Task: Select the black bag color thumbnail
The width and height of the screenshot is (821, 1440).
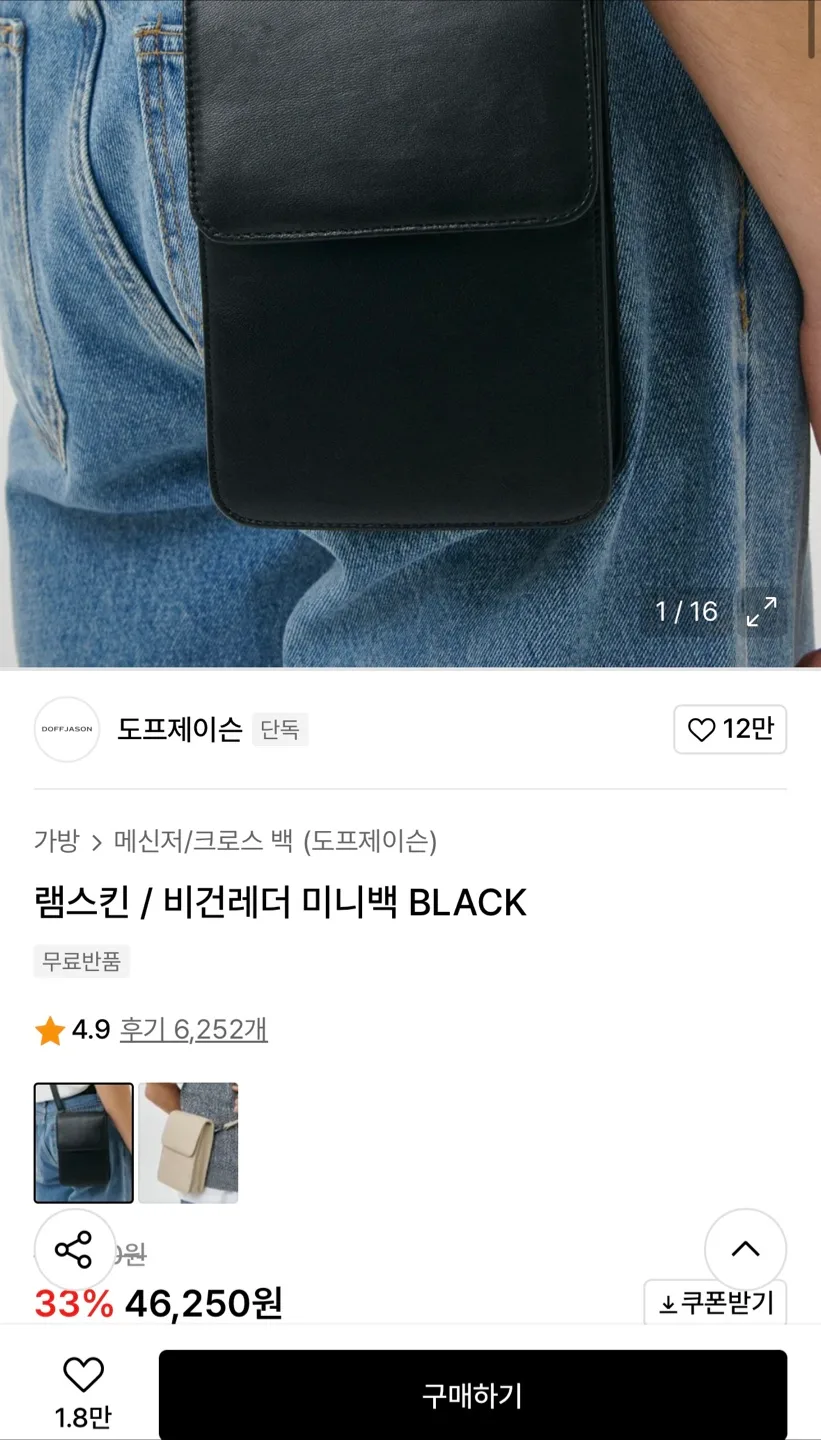Action: 84,1143
